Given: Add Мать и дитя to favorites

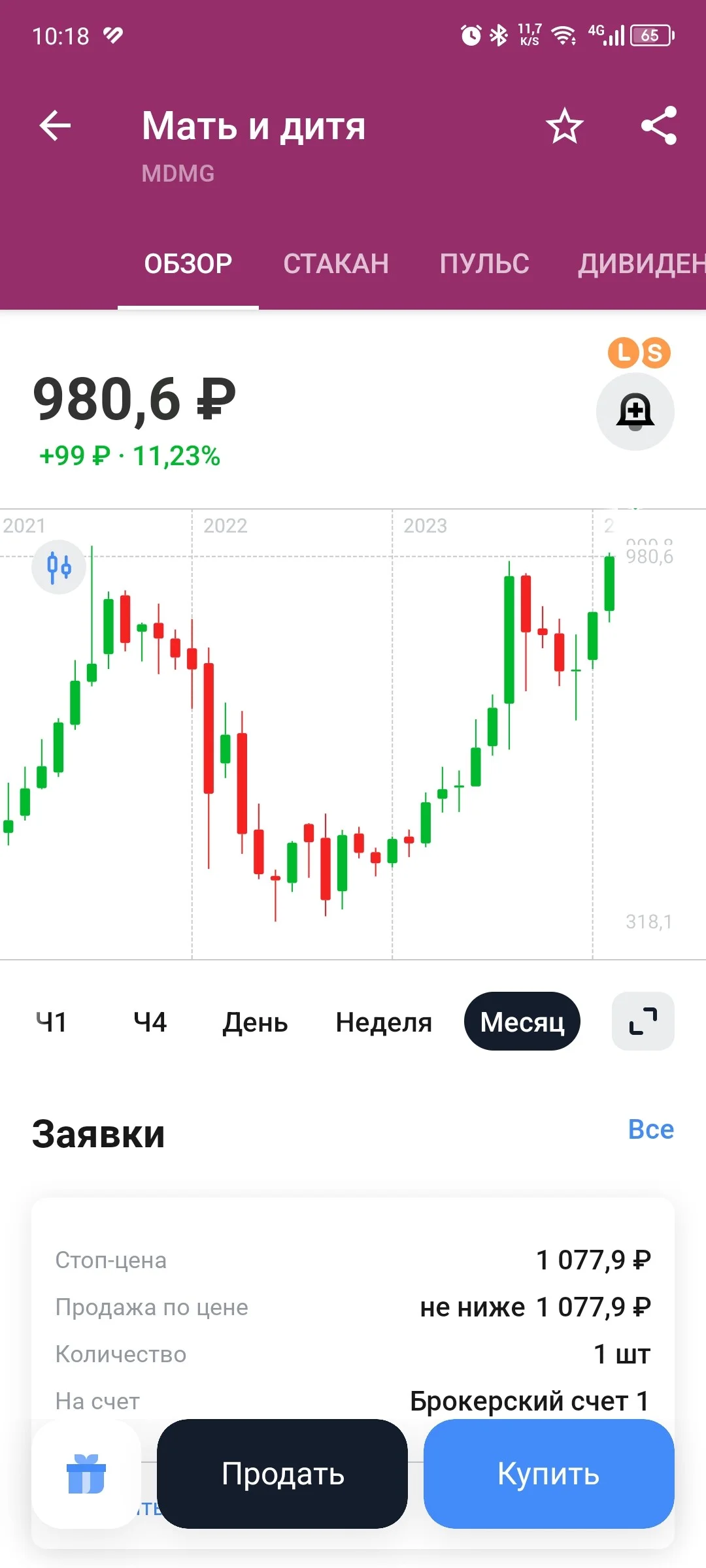Looking at the screenshot, I should [565, 125].
